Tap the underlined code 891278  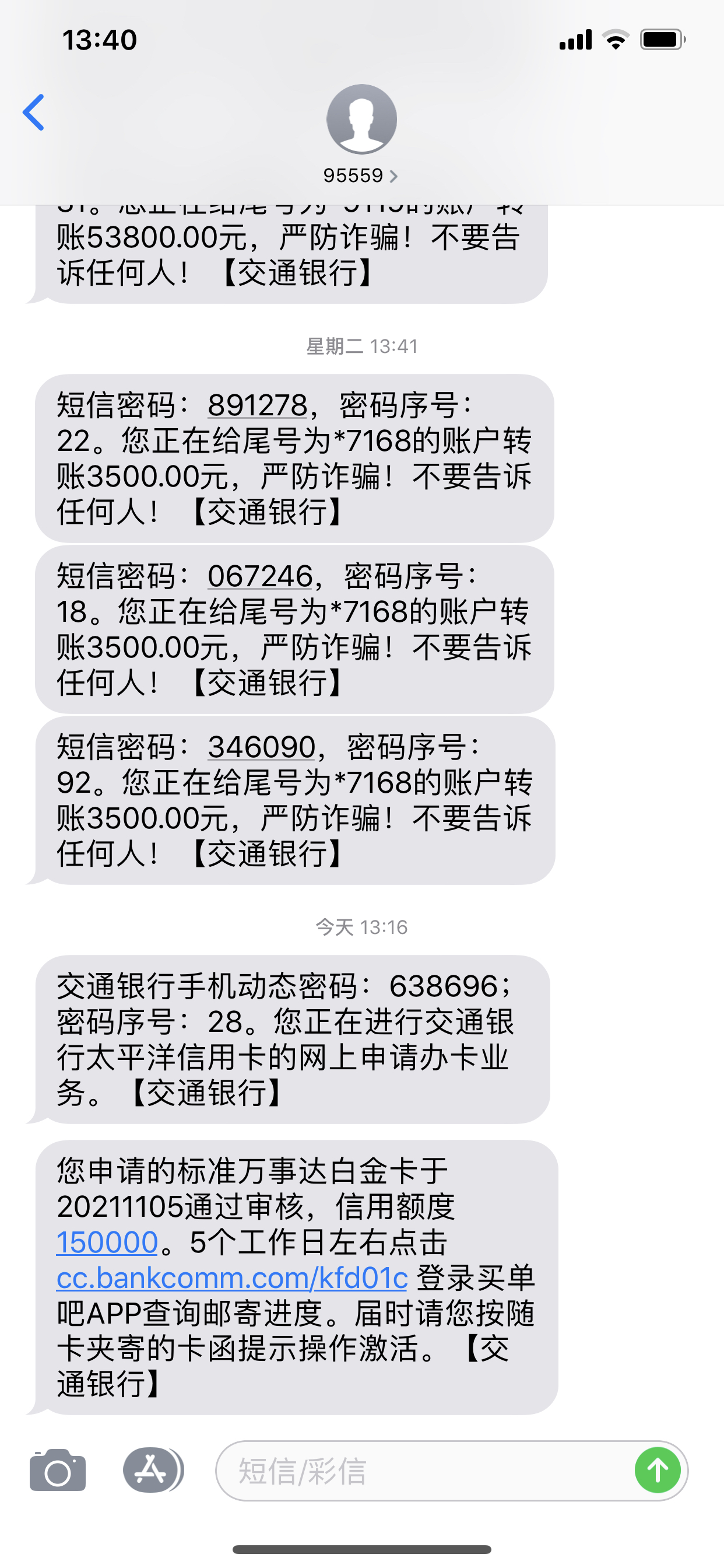click(x=257, y=405)
